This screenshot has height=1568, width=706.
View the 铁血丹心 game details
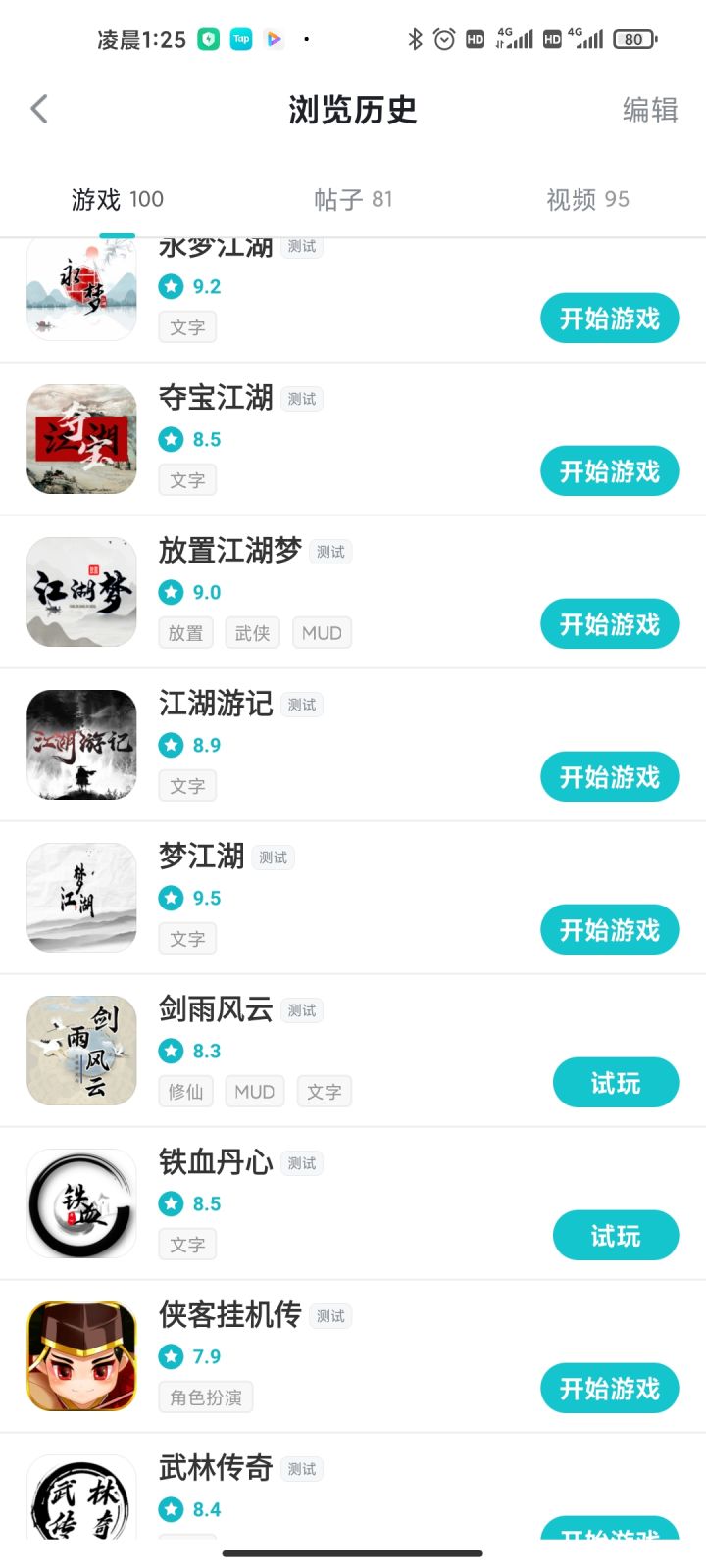[216, 1162]
